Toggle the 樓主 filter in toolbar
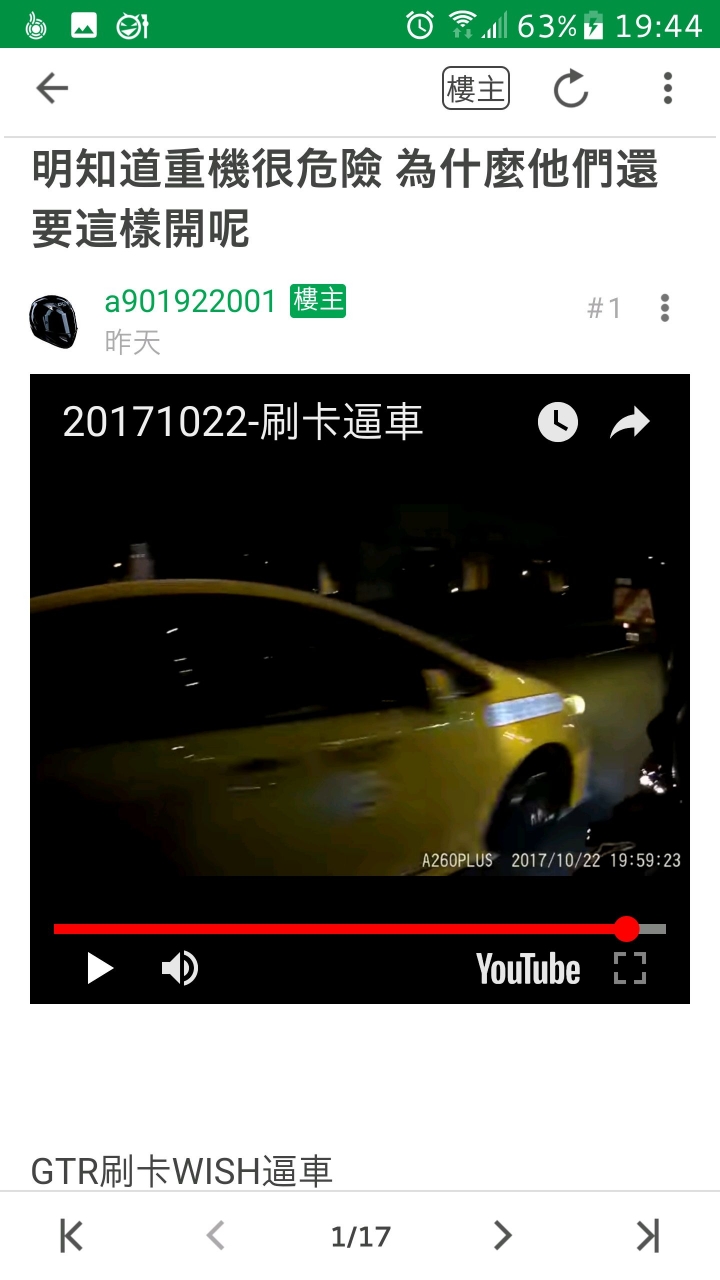Screen dimensions: 720x1280 [x=476, y=89]
